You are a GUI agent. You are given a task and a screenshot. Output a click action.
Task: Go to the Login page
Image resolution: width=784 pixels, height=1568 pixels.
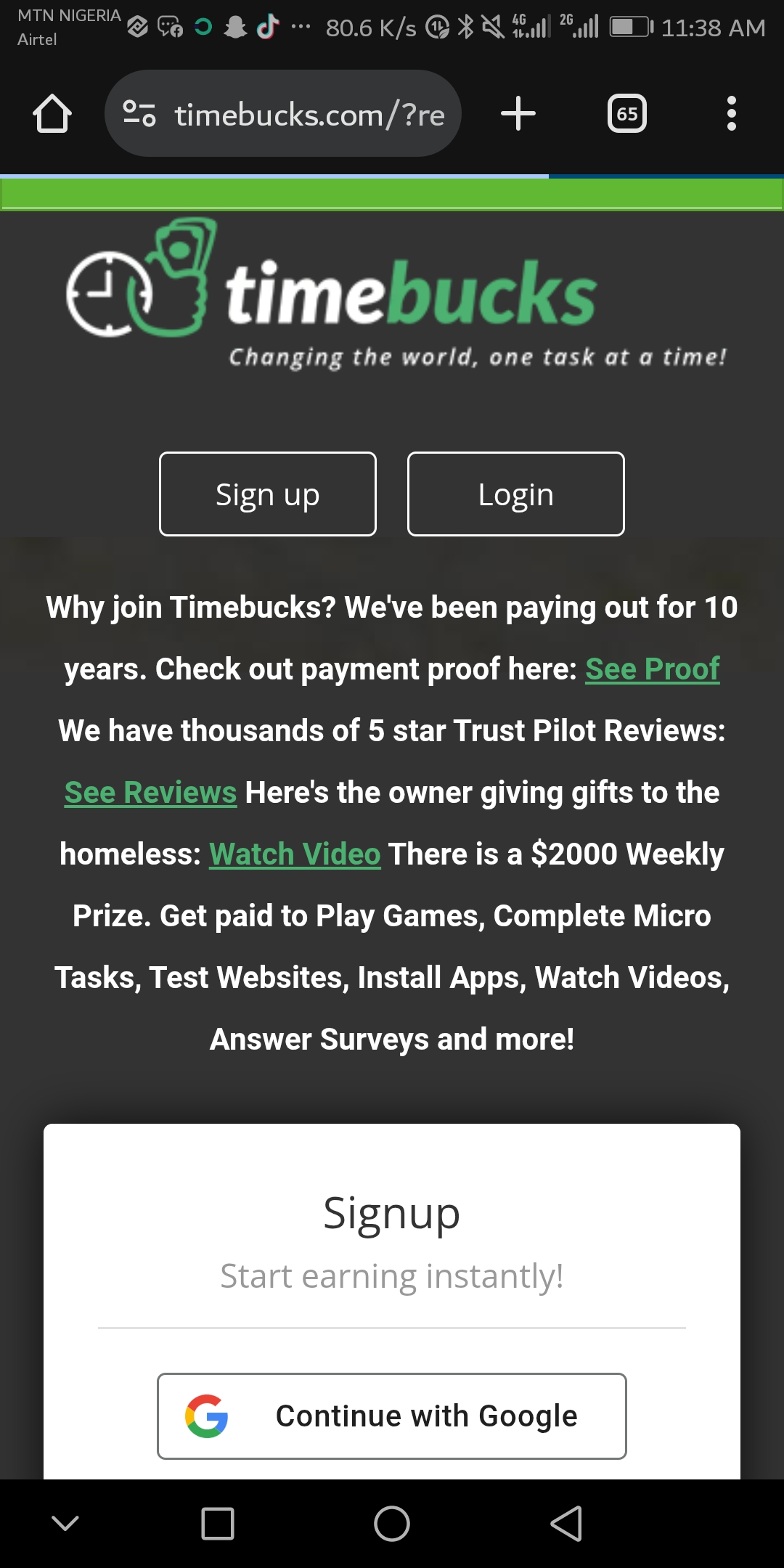click(x=516, y=494)
